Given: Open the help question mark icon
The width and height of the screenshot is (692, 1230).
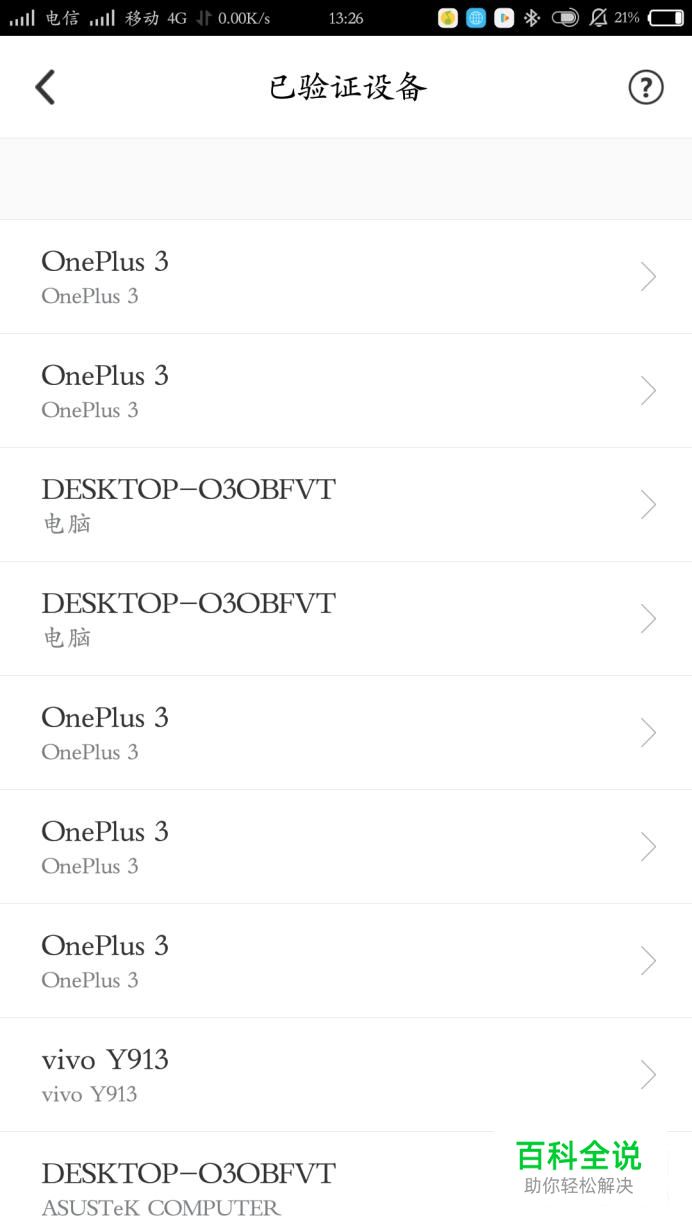Looking at the screenshot, I should [646, 88].
